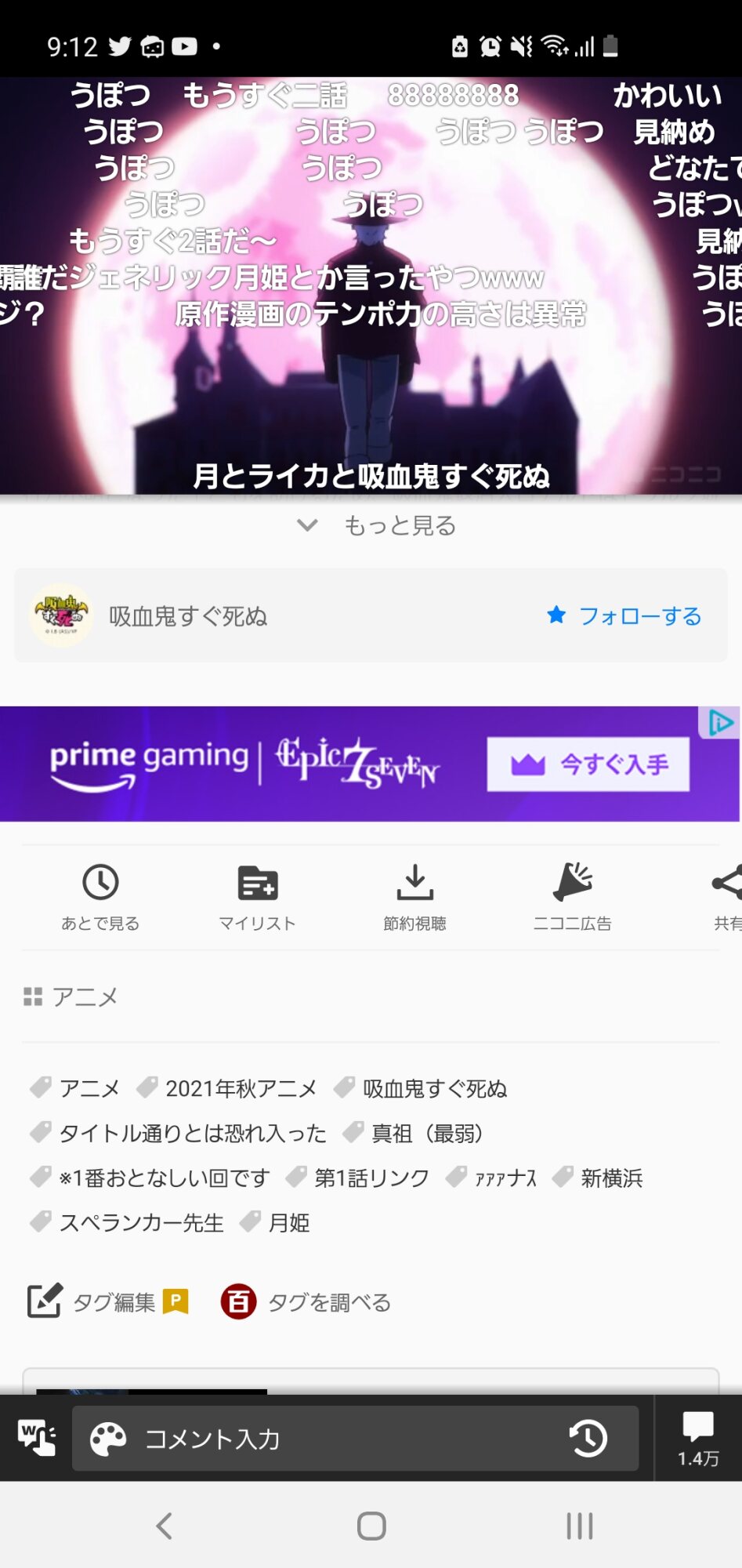Image resolution: width=742 pixels, height=1568 pixels.
Task: Select the 月姫 tag
Action: (288, 1222)
